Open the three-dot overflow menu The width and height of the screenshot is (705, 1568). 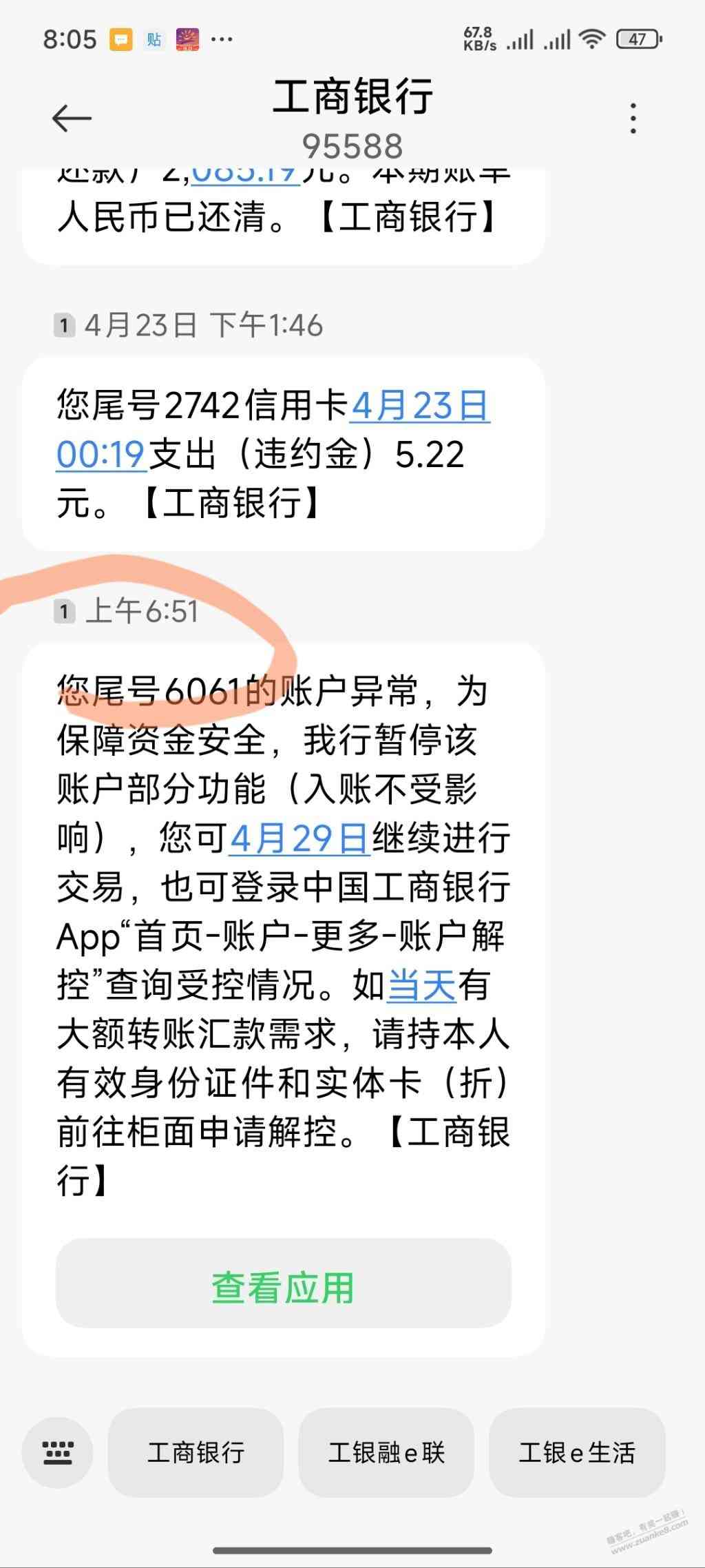633,118
